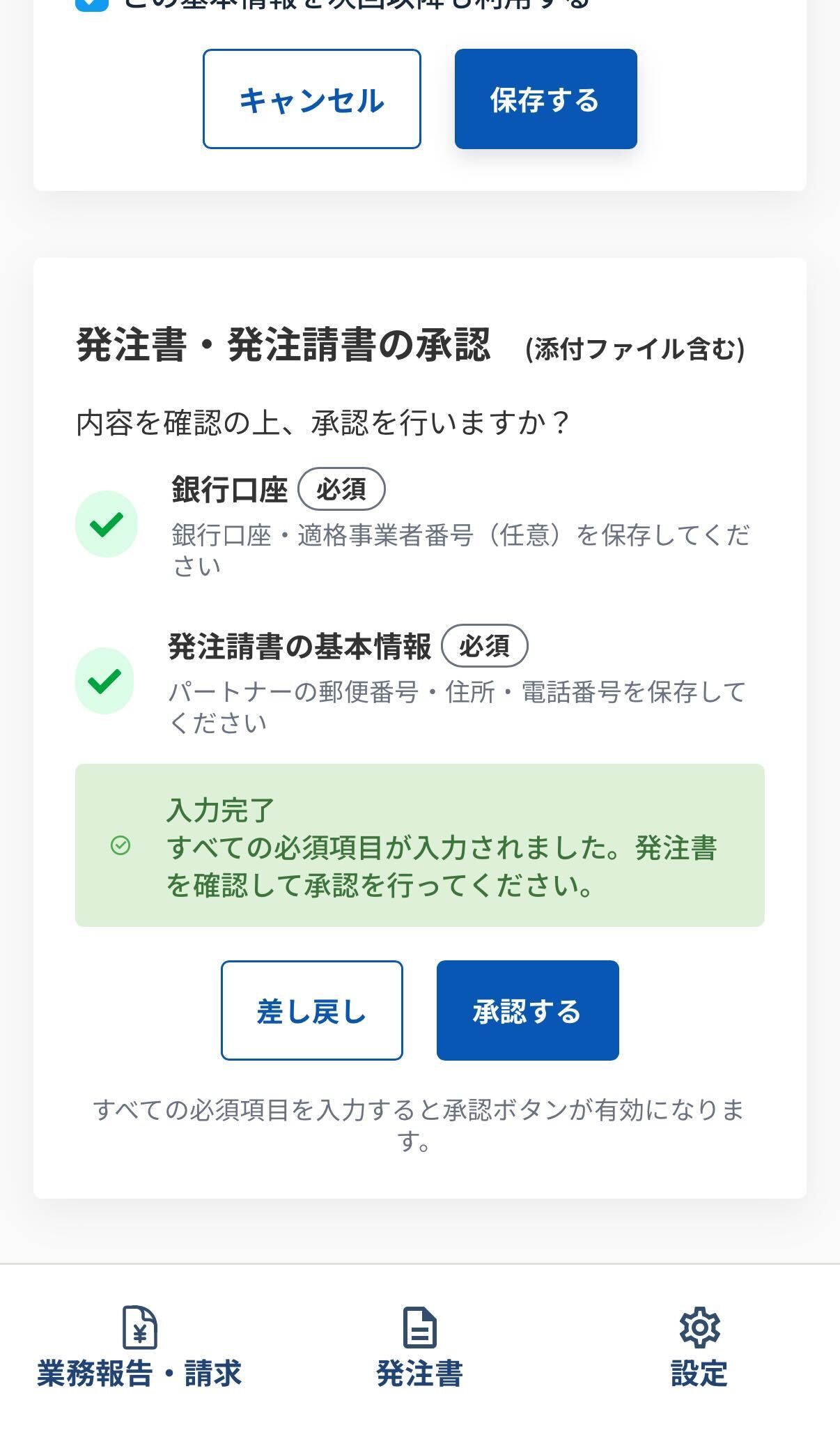Screen dimensions: 840x1430
Task: Approve the order via 承認する
Action: pyautogui.click(x=527, y=1010)
